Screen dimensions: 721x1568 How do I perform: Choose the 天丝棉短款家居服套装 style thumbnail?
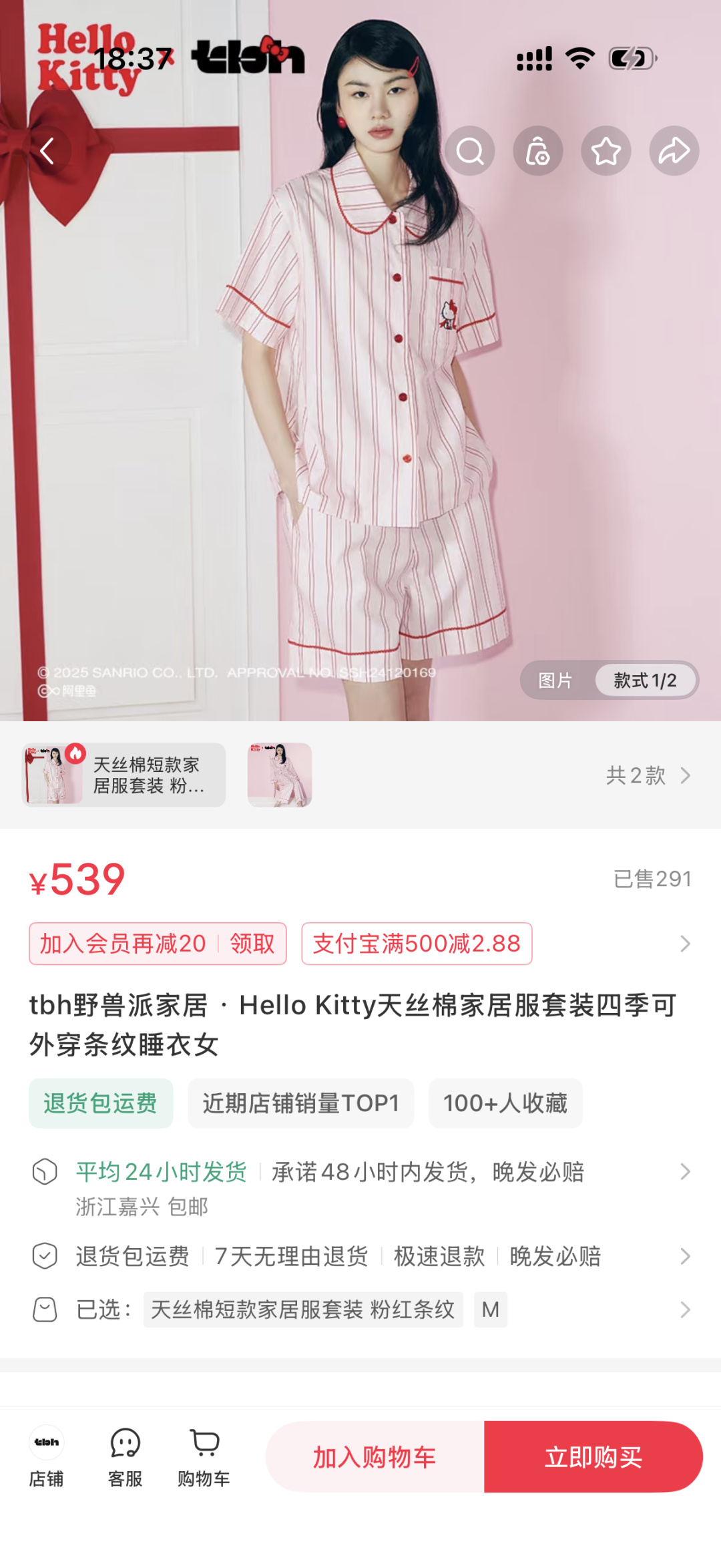click(124, 775)
